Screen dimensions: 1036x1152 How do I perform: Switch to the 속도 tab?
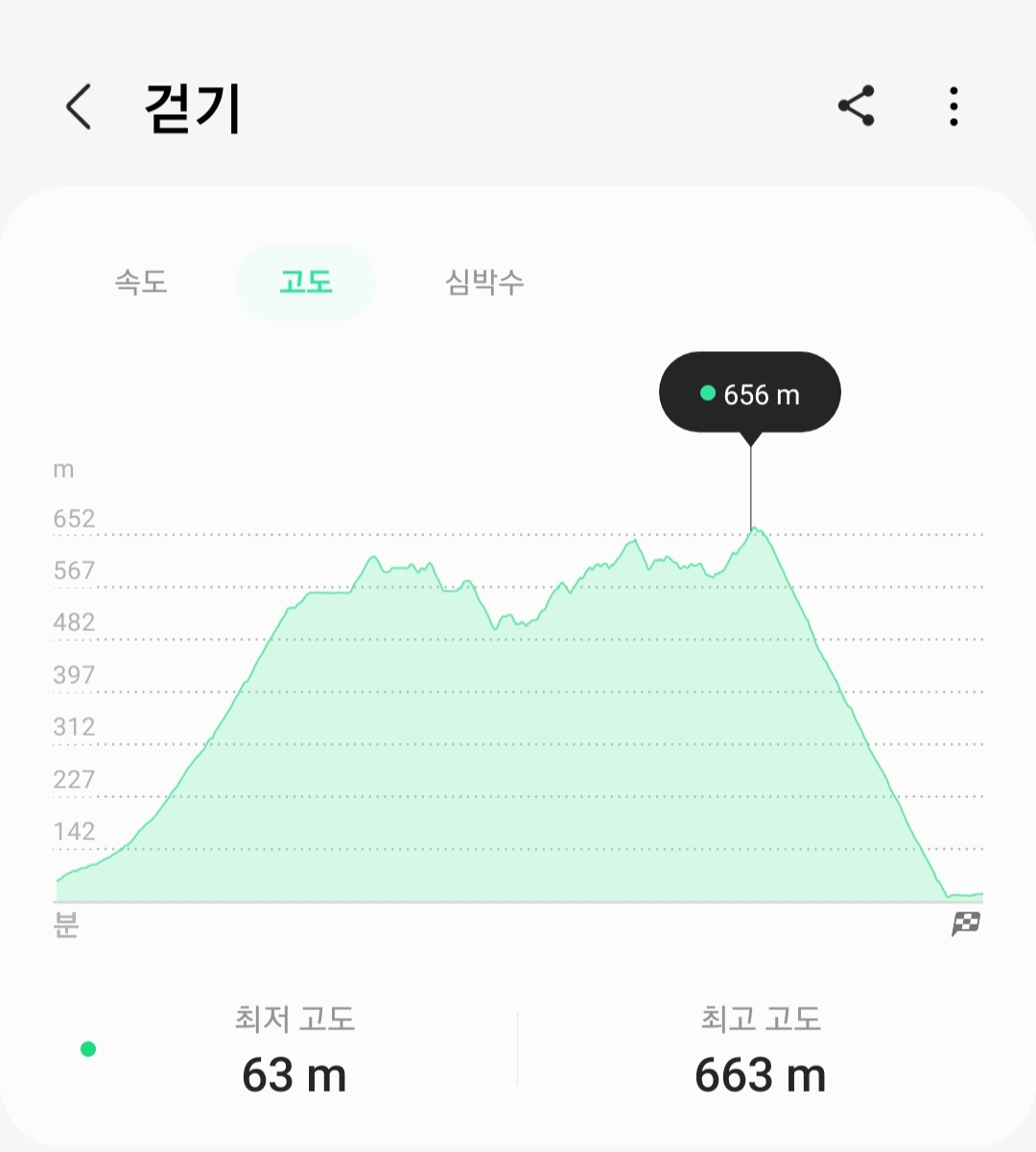[x=141, y=282]
